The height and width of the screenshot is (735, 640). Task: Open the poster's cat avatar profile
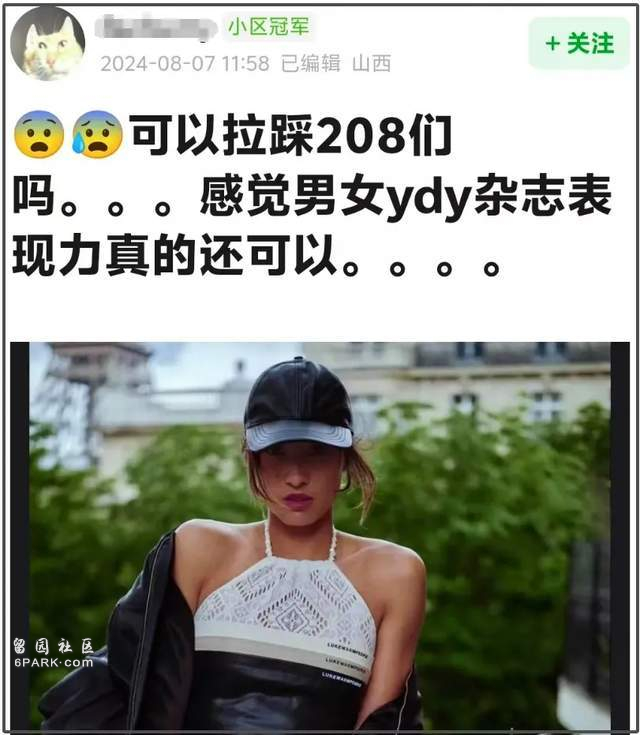[47, 44]
